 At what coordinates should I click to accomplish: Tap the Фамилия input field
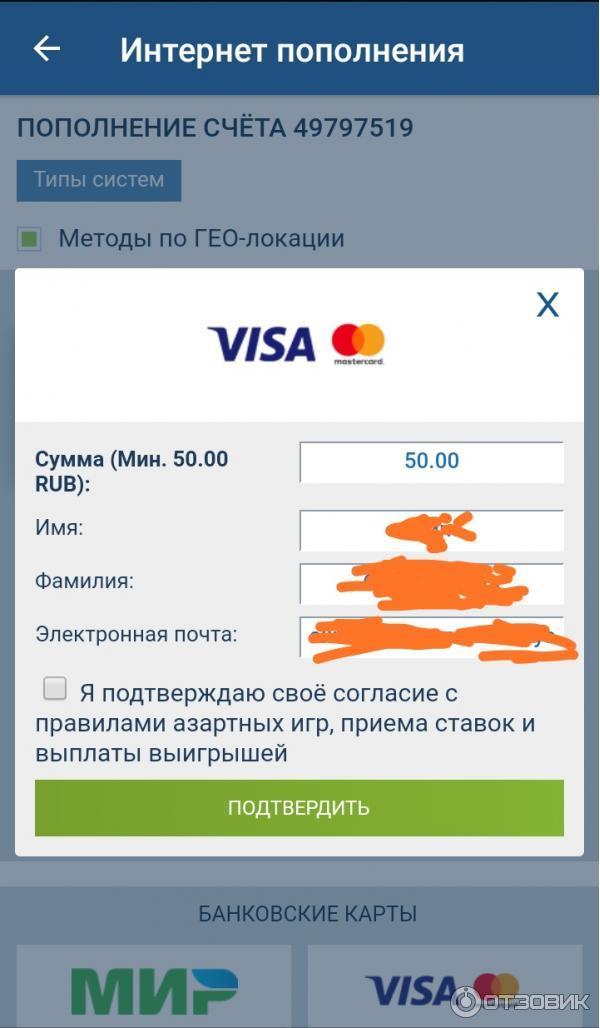431,583
